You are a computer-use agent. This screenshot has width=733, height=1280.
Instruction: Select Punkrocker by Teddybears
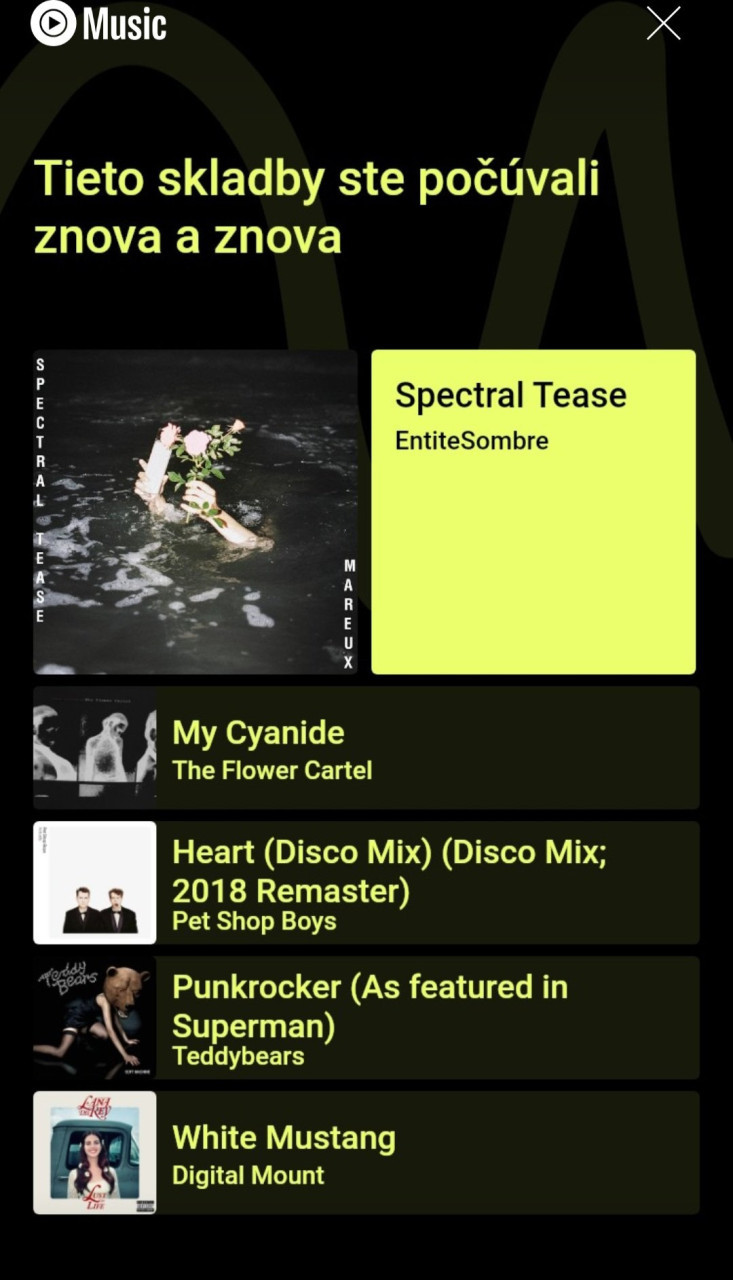[x=366, y=1018]
